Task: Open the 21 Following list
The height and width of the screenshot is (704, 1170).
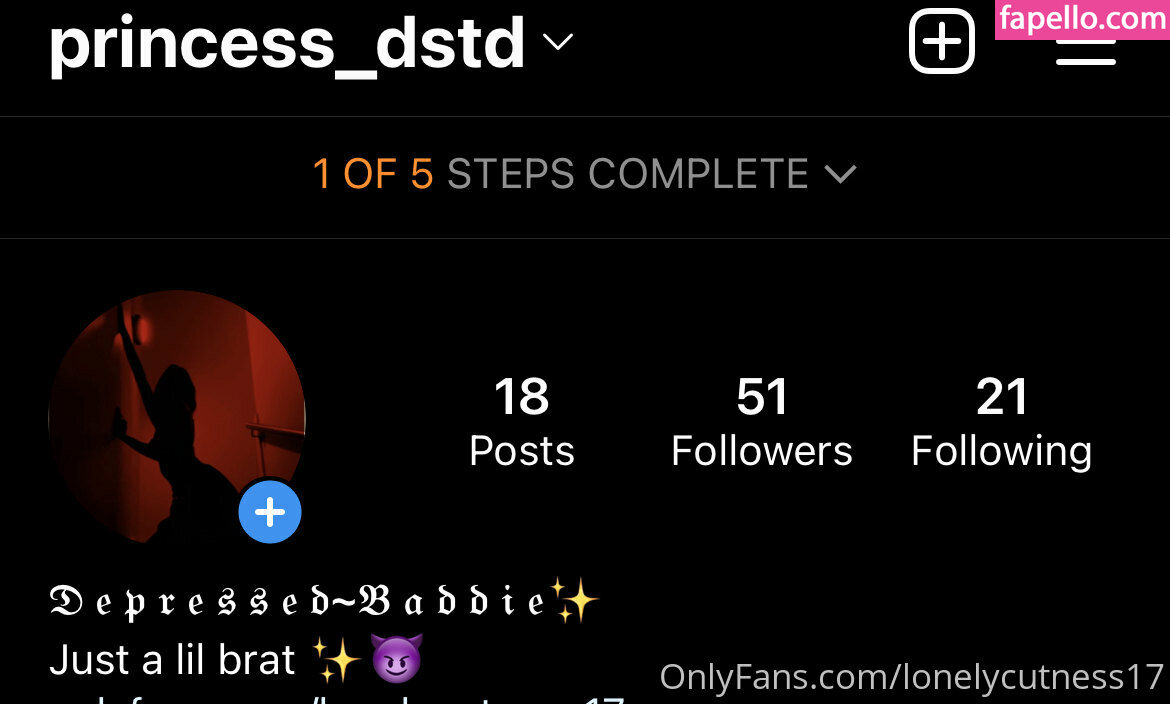Action: tap(1001, 422)
